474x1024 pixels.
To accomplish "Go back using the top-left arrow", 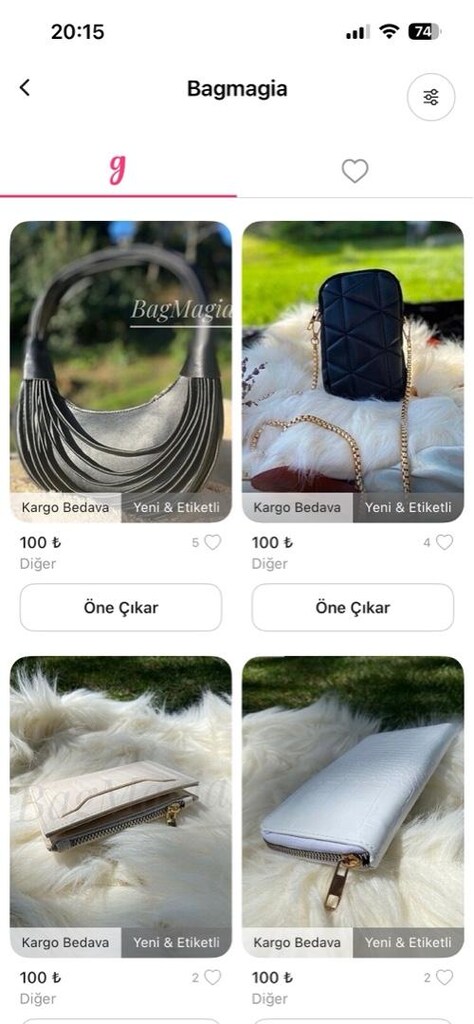I will 25,88.
